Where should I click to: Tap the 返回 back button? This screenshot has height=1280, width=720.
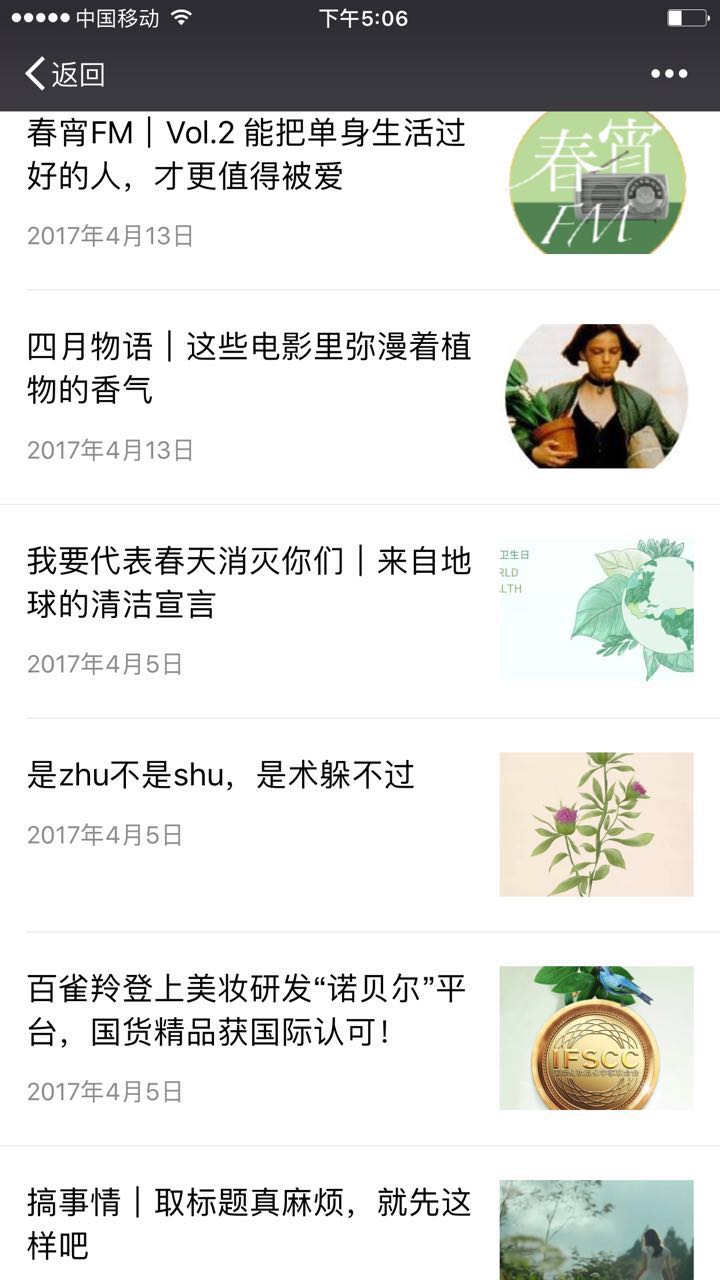[x=66, y=74]
